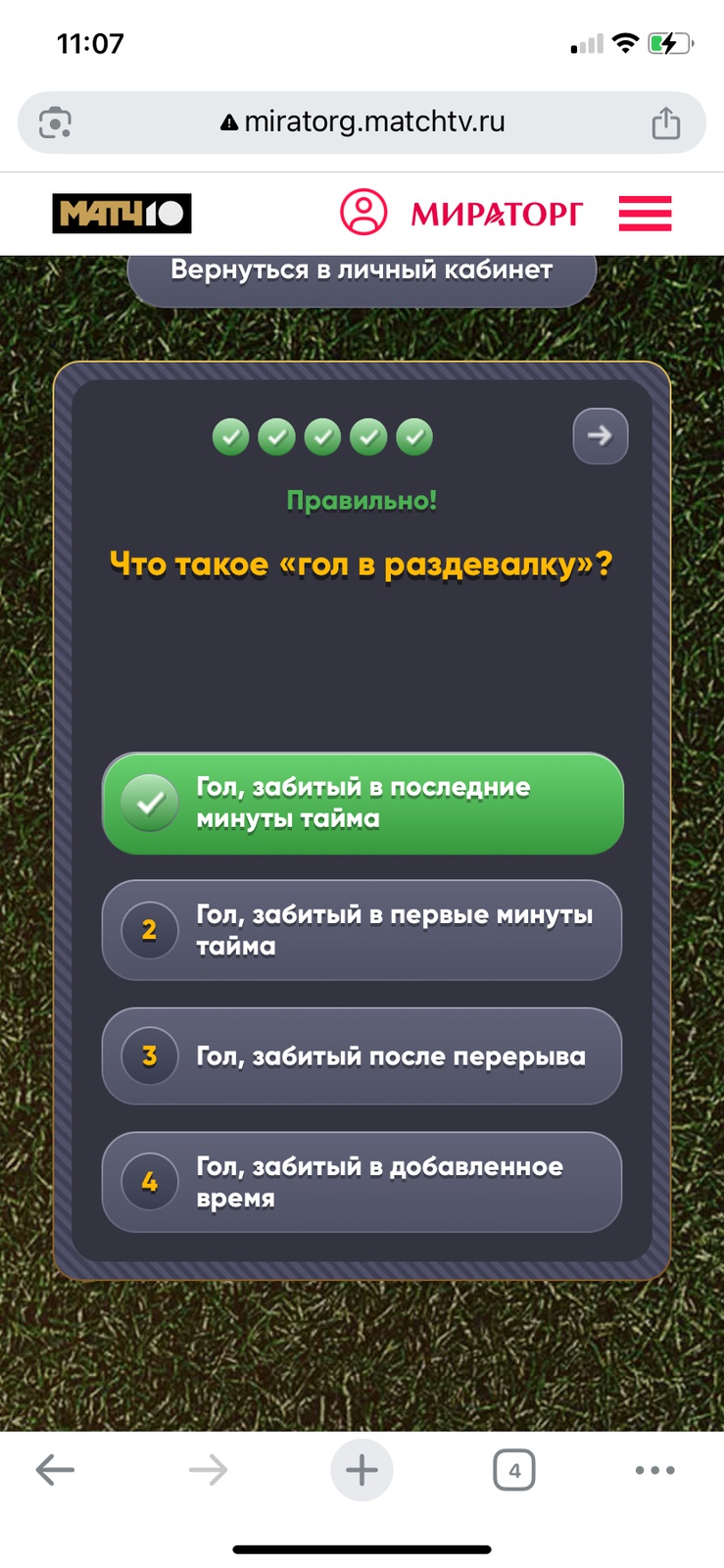The width and height of the screenshot is (724, 1568).
Task: Pick answer 3 «Гол, забитый после перерыва»
Action: point(362,1056)
